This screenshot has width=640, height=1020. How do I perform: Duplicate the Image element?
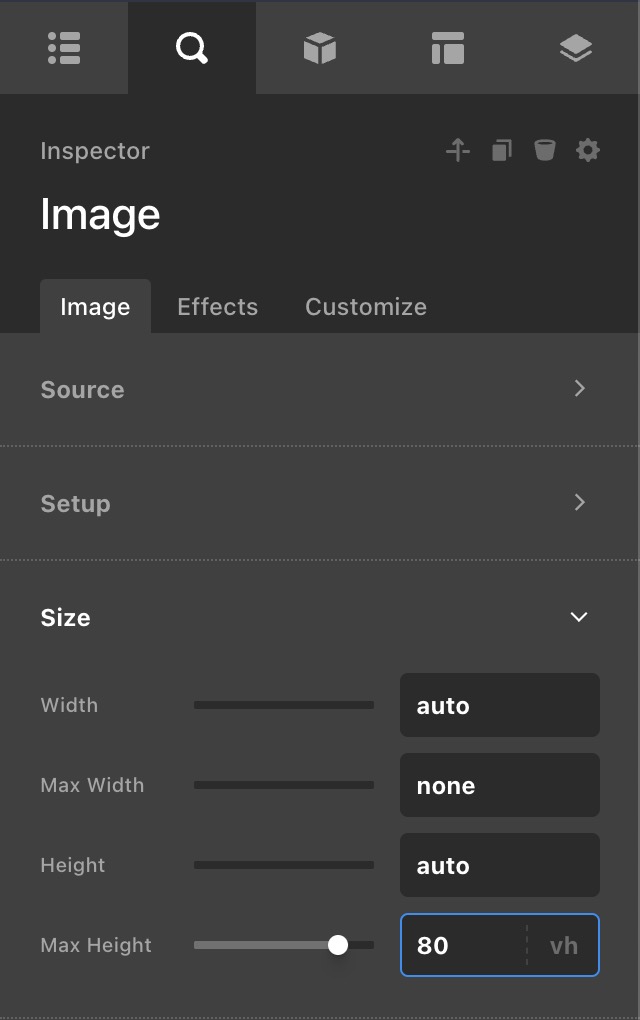pos(502,151)
